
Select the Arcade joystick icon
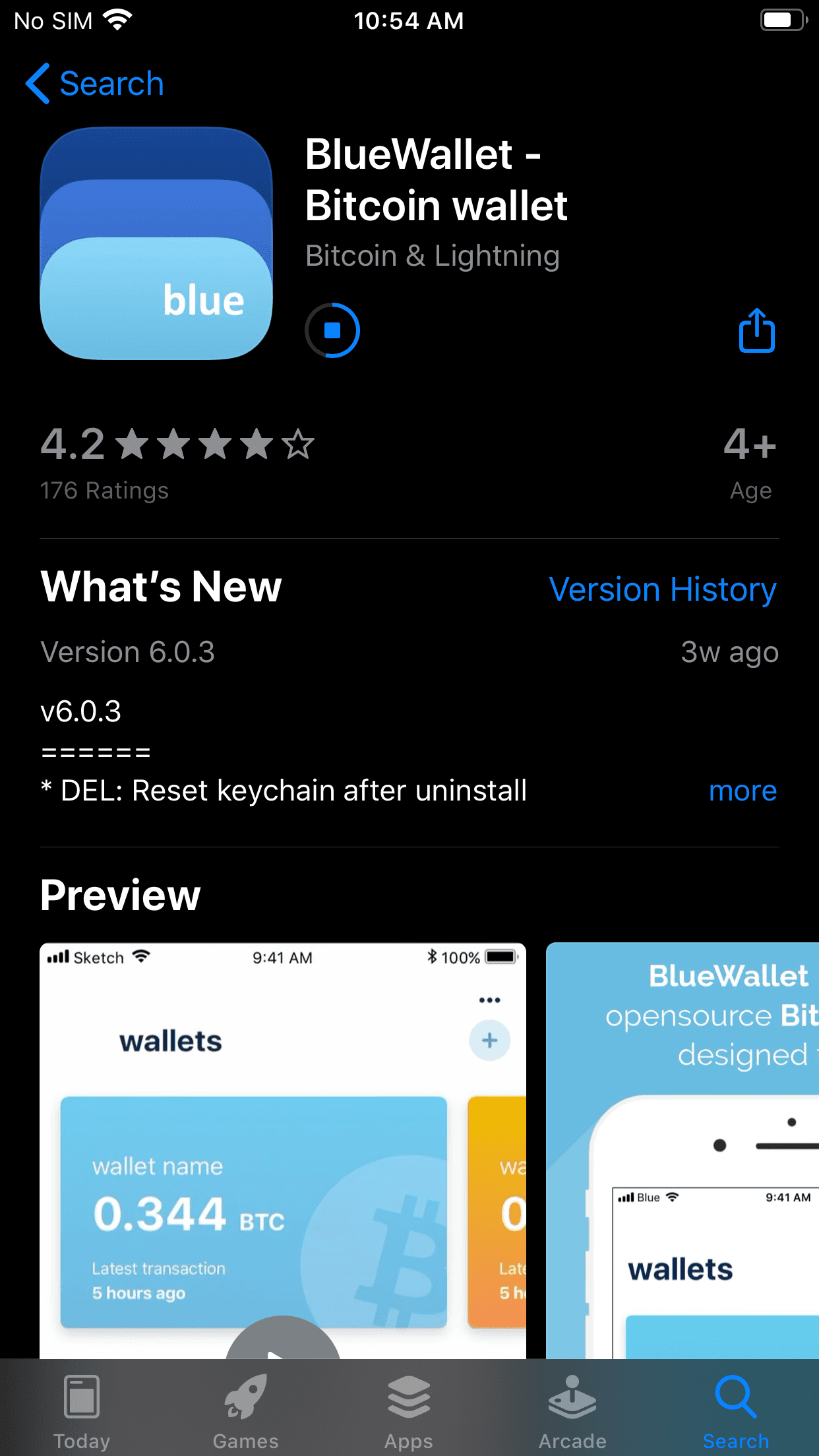point(572,1396)
